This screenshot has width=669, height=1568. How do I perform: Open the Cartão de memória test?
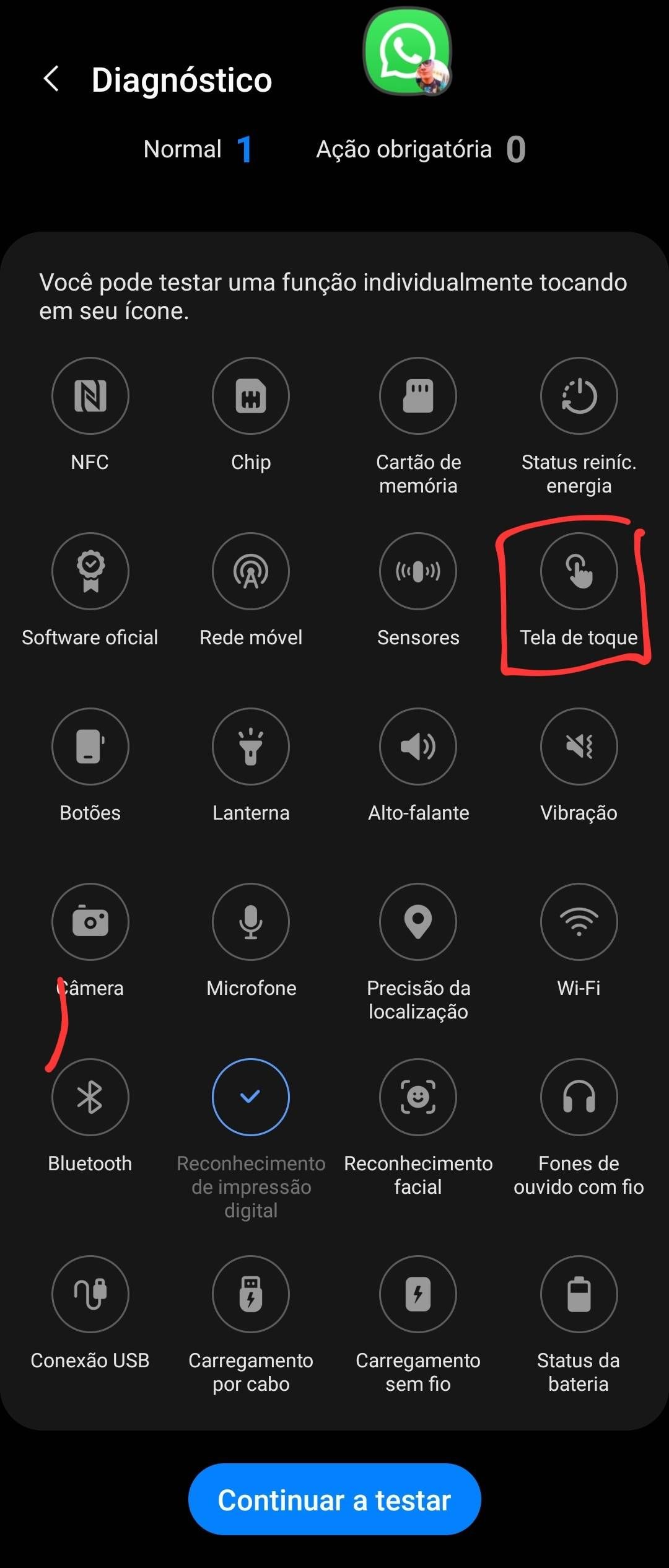point(418,396)
